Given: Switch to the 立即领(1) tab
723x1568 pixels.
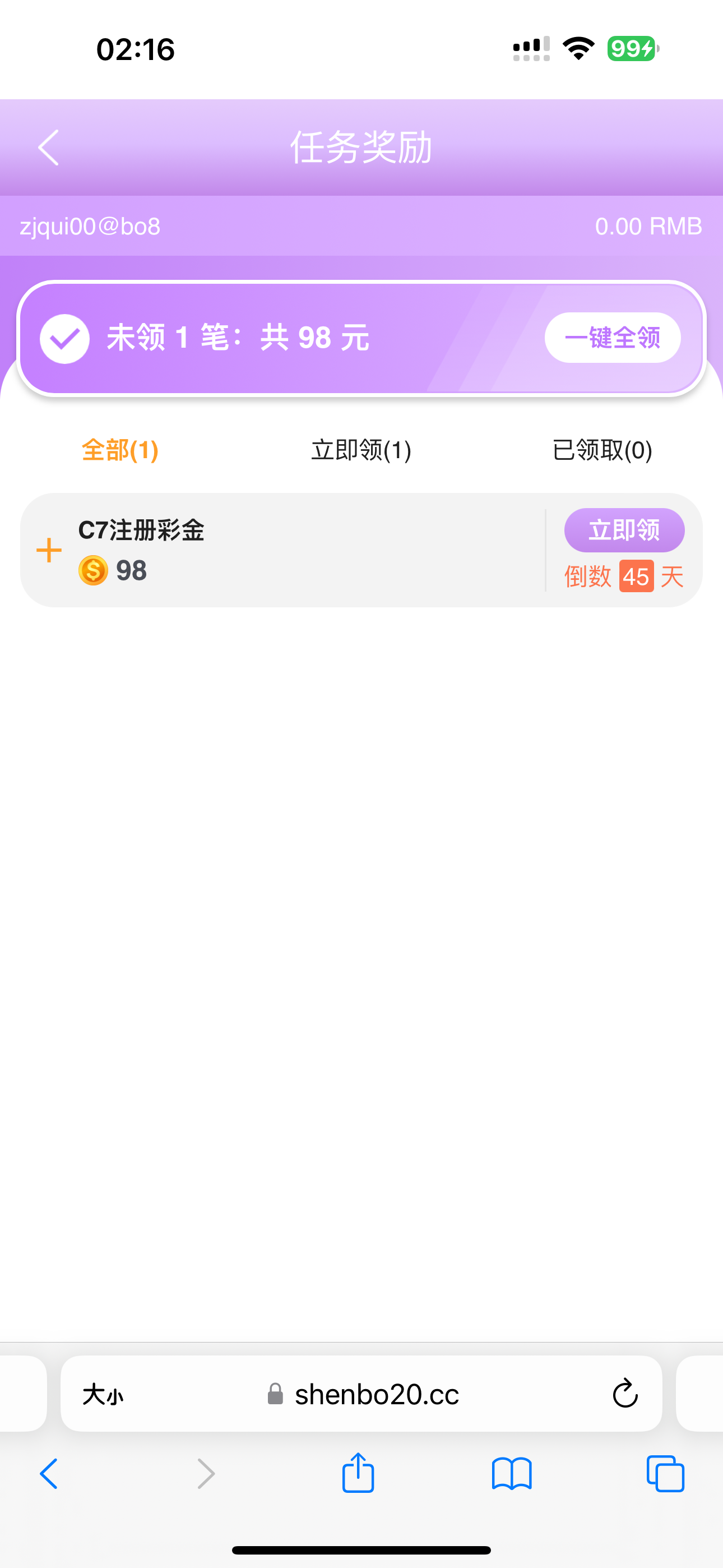Looking at the screenshot, I should pyautogui.click(x=361, y=450).
